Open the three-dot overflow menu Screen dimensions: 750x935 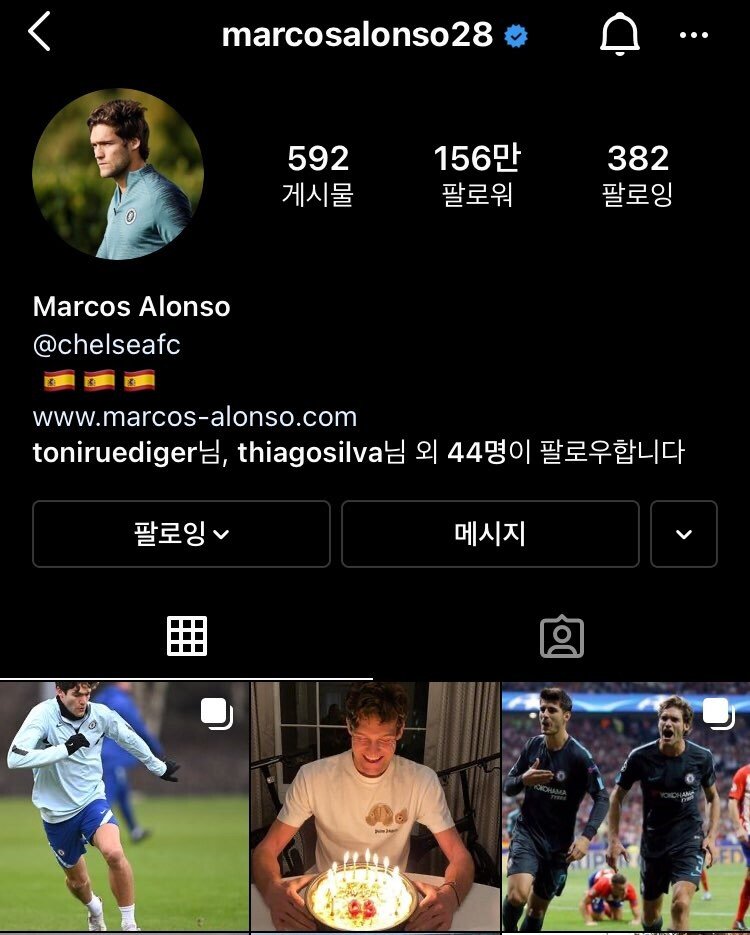click(693, 35)
